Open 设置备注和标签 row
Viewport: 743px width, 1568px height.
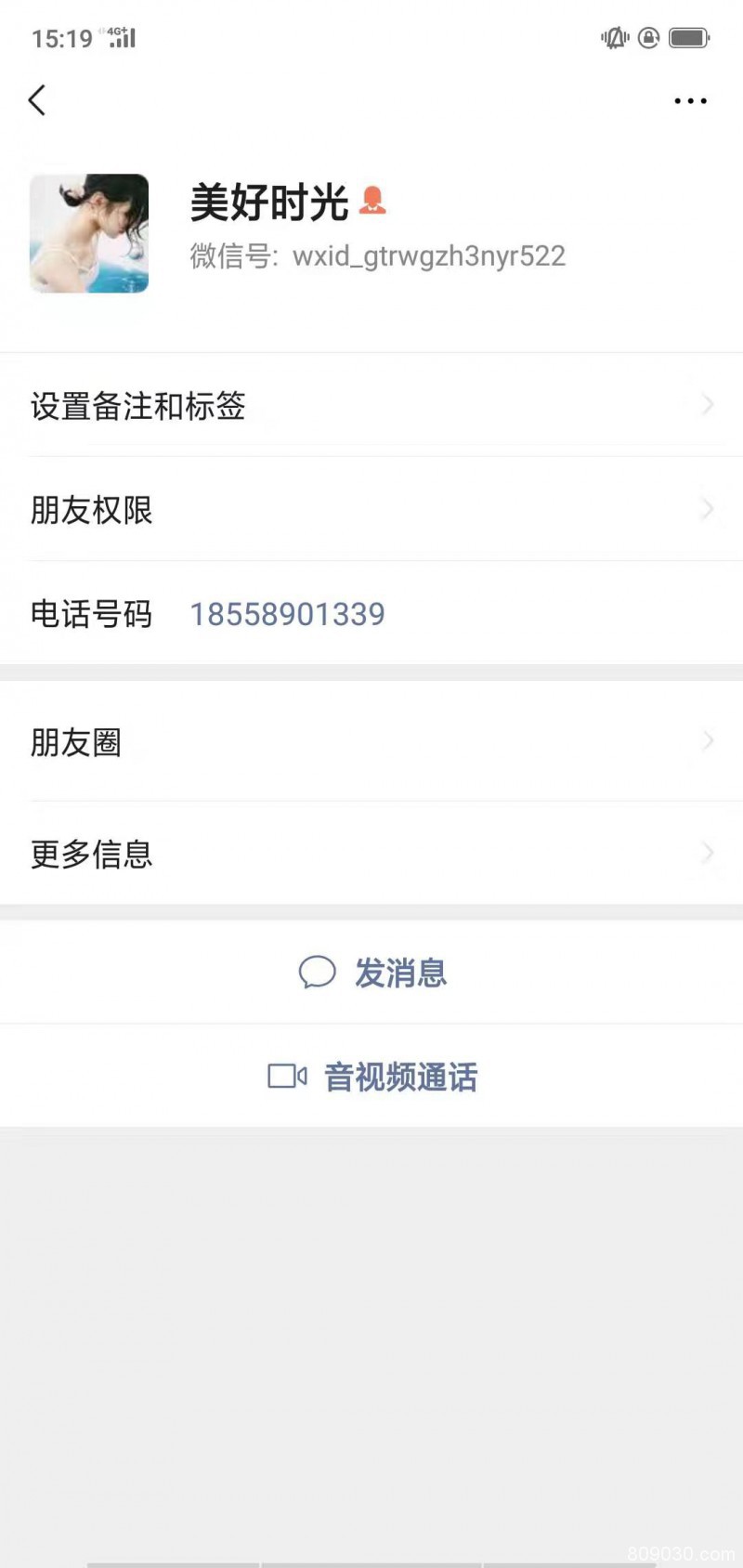(x=371, y=406)
